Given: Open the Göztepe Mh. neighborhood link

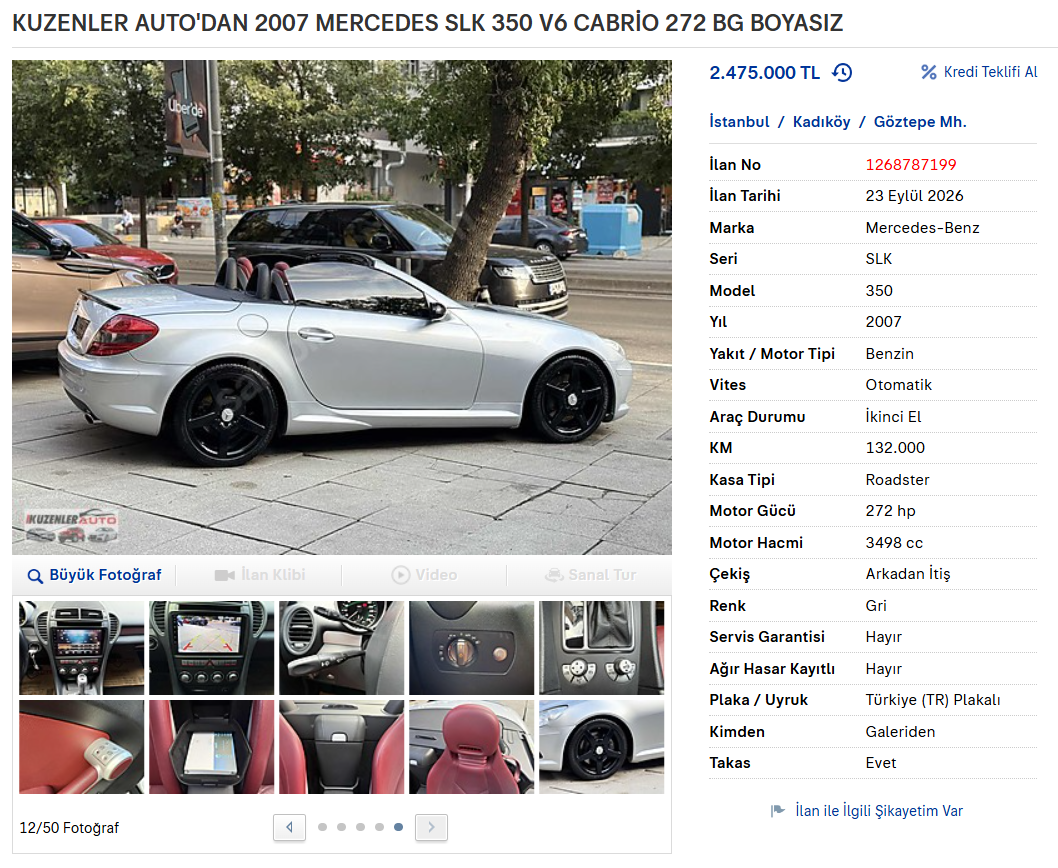Looking at the screenshot, I should [920, 121].
